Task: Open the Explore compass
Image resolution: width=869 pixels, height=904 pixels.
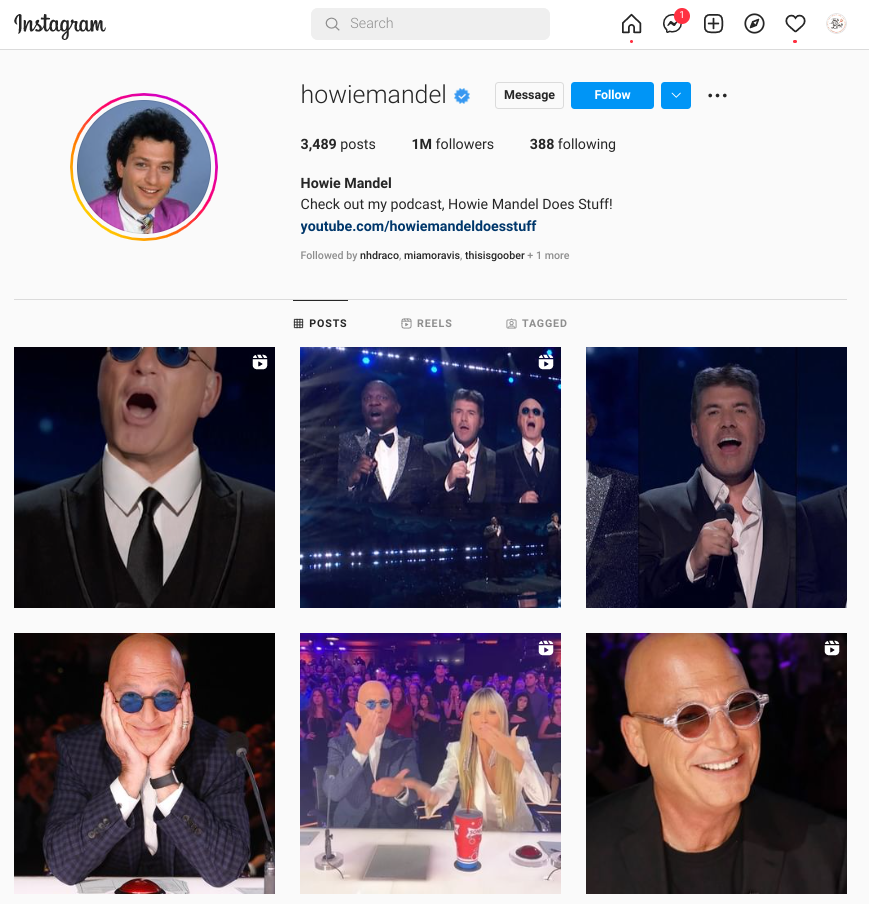Action: (754, 24)
